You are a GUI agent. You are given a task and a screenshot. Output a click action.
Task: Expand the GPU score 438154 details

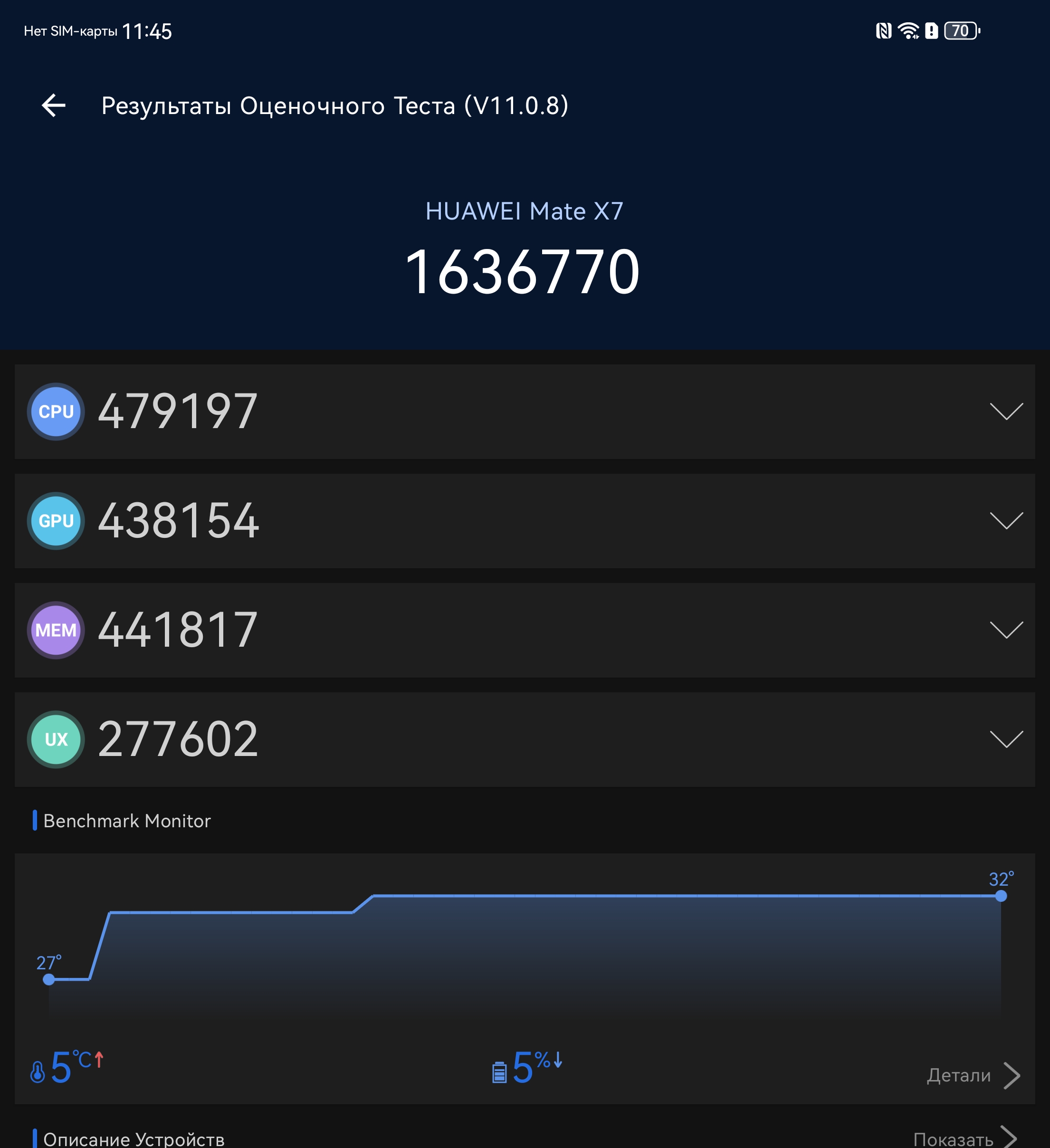[1006, 520]
